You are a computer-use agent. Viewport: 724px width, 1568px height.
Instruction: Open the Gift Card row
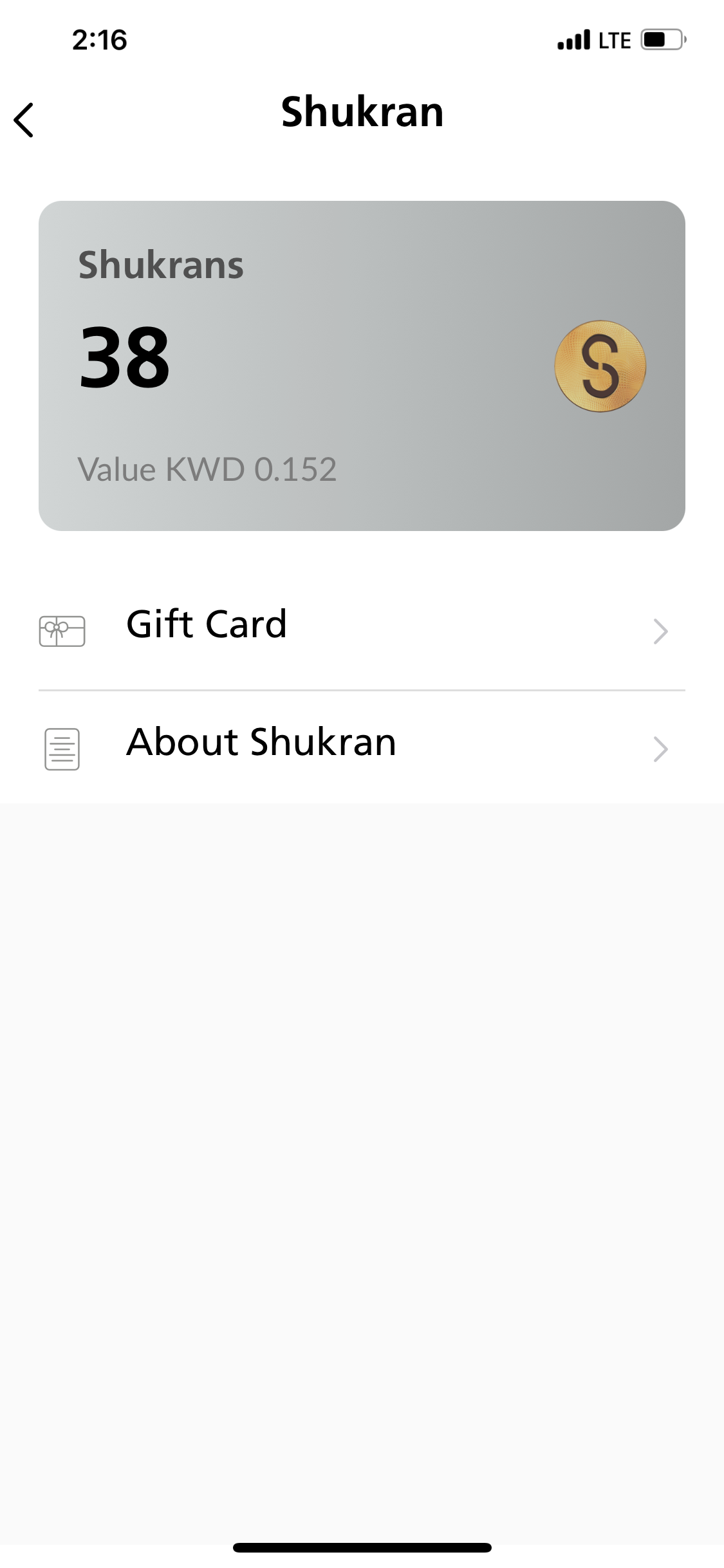click(360, 630)
